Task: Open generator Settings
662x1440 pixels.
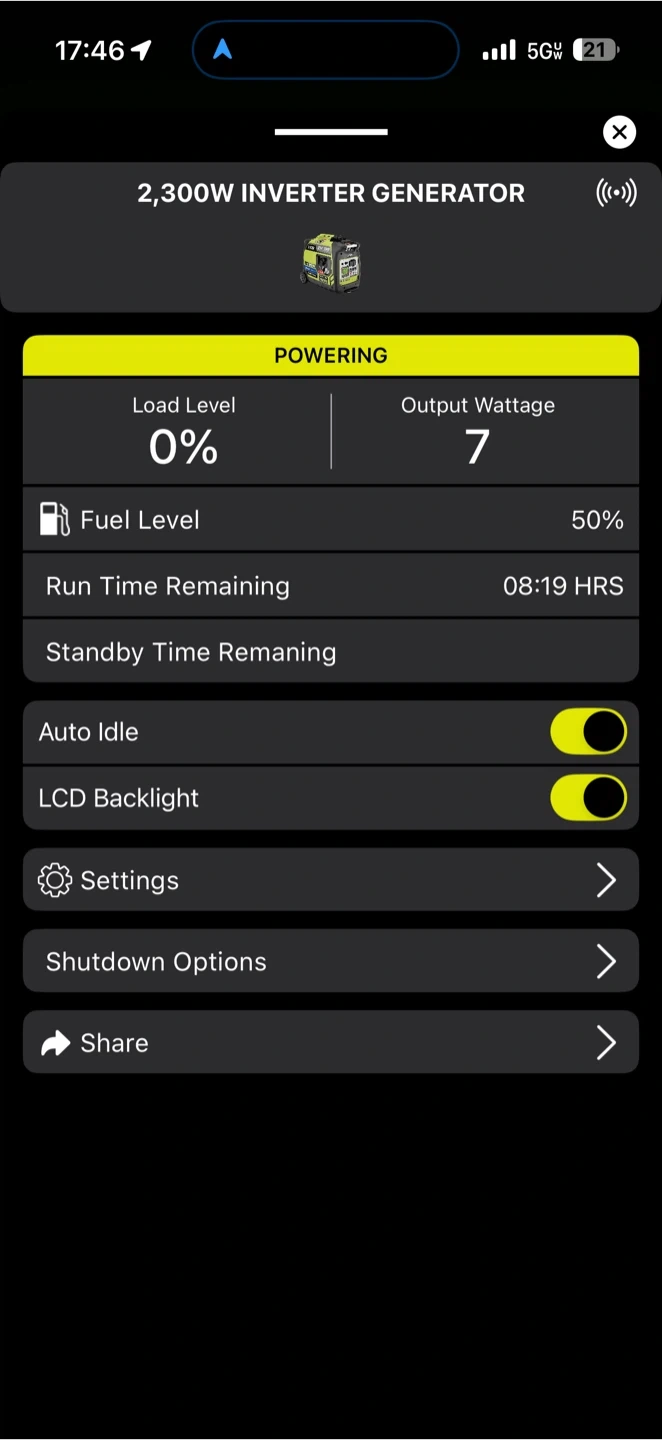Action: (x=330, y=880)
